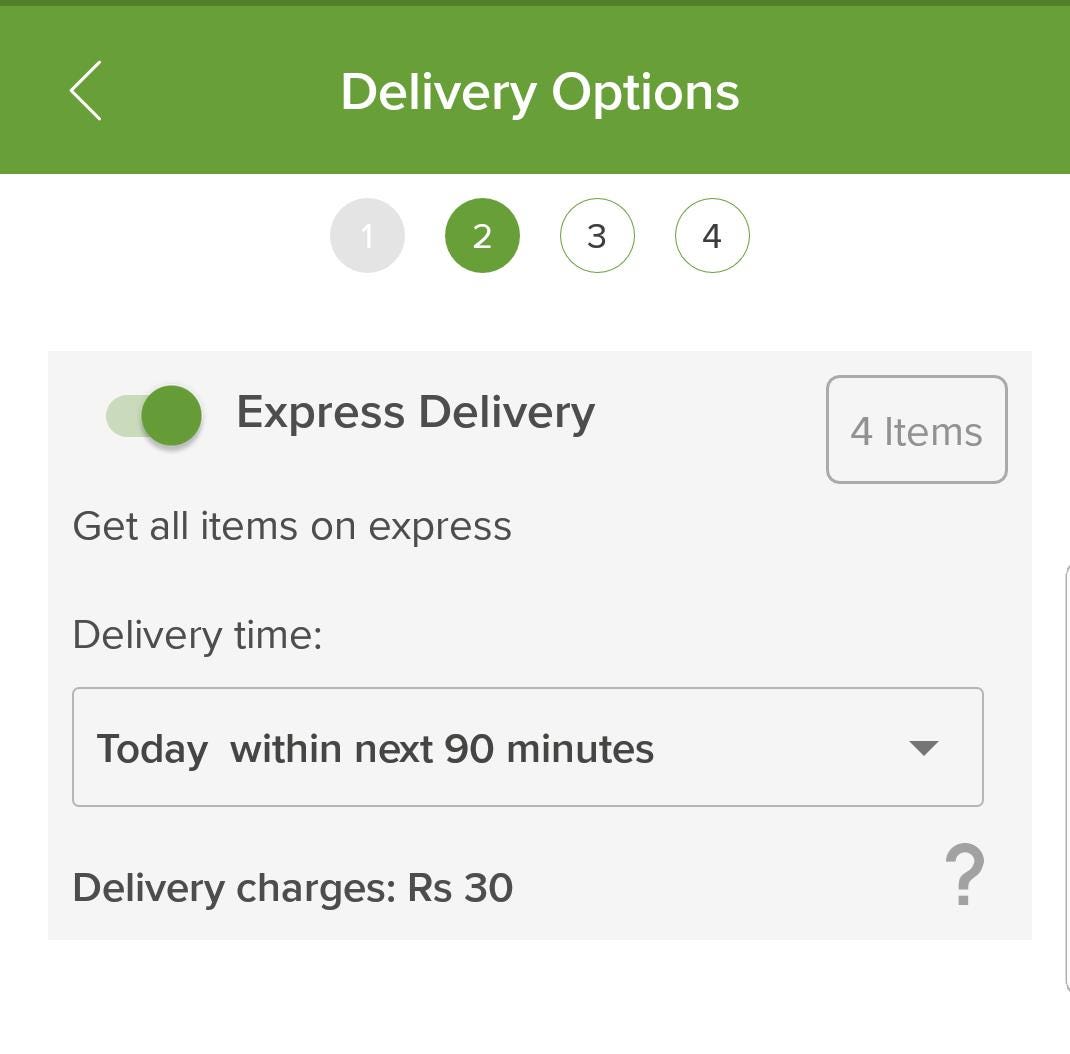
Task: Go back from Delivery Options
Action: [86, 91]
